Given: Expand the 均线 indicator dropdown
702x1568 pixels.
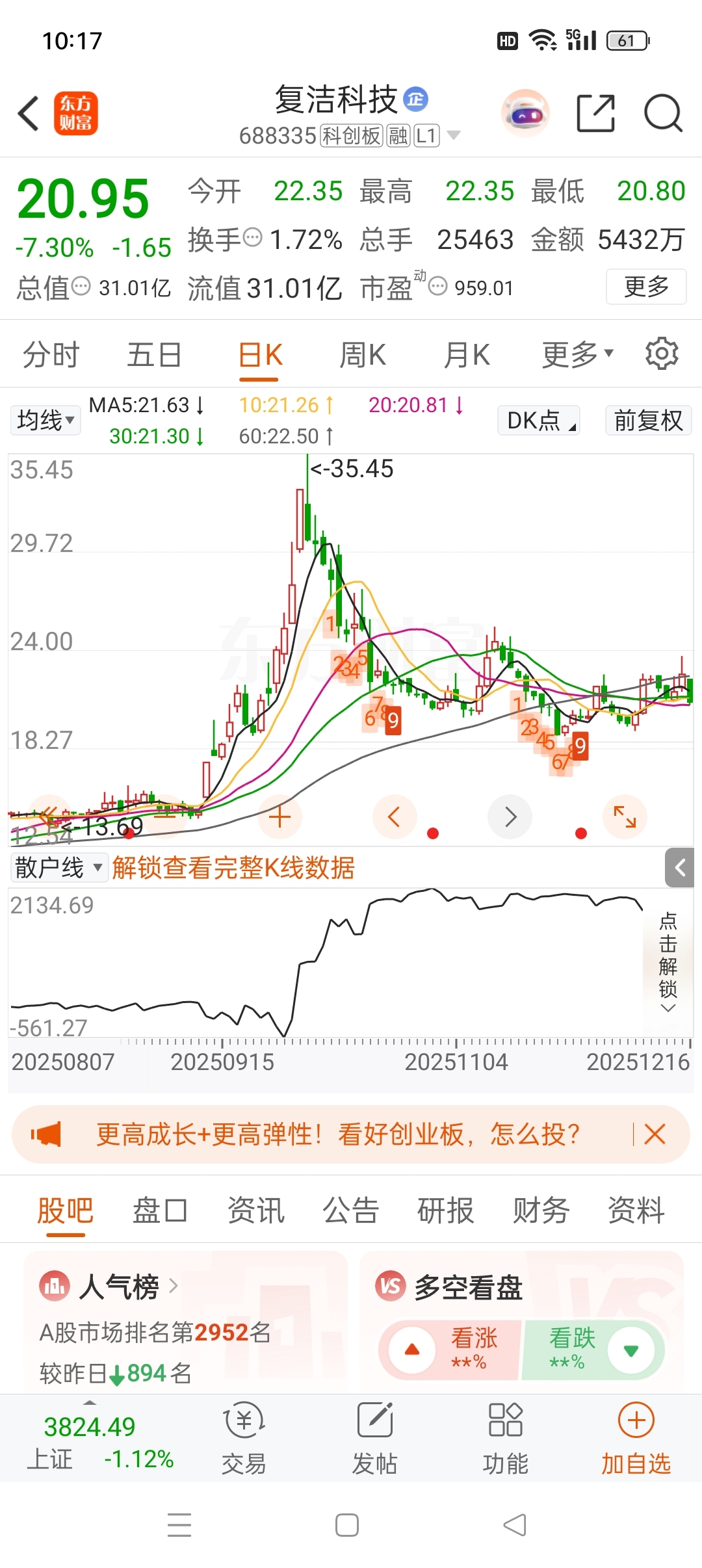Looking at the screenshot, I should tap(45, 420).
